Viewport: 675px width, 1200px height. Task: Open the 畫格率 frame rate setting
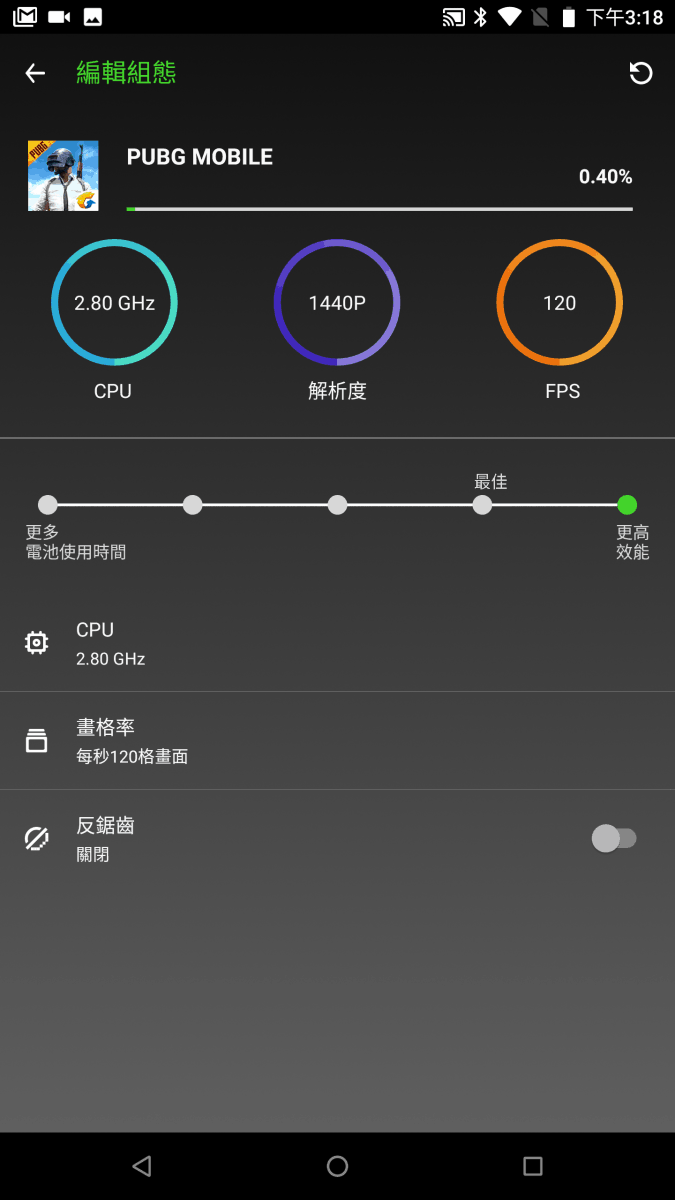[x=337, y=741]
